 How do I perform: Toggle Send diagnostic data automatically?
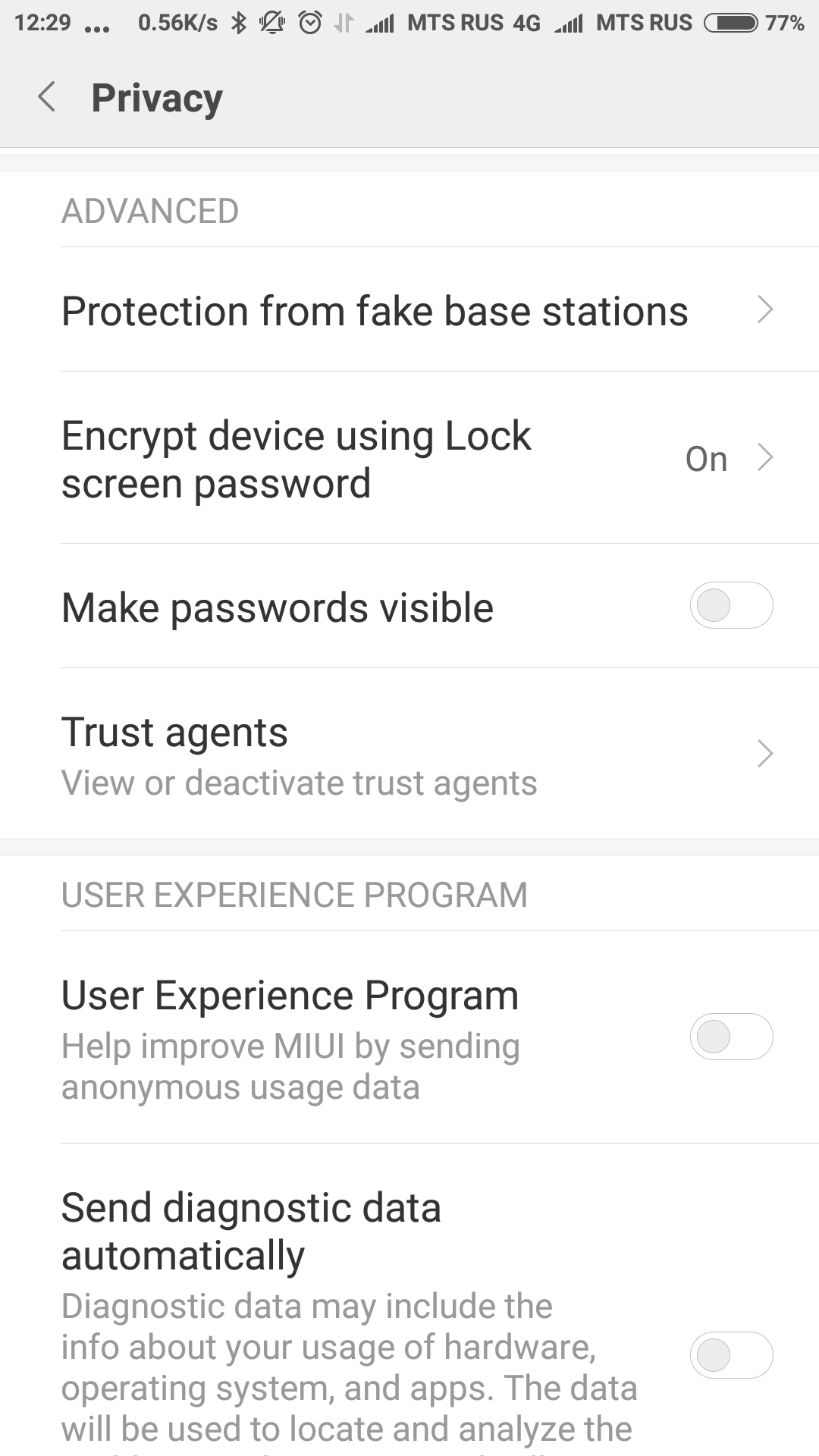click(731, 1355)
